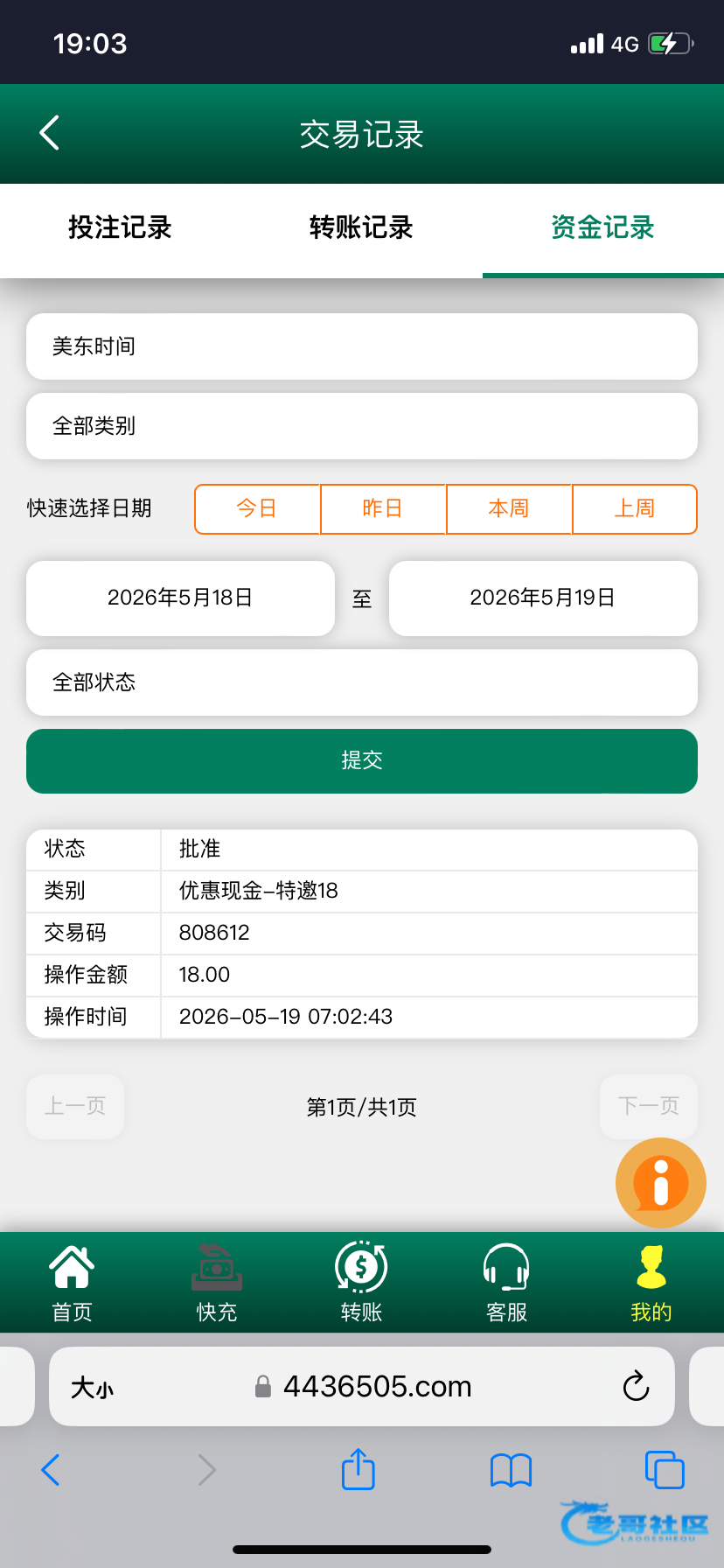Screen dimensions: 724x1568
Task: Reload the page in Safari
Action: tap(636, 1386)
